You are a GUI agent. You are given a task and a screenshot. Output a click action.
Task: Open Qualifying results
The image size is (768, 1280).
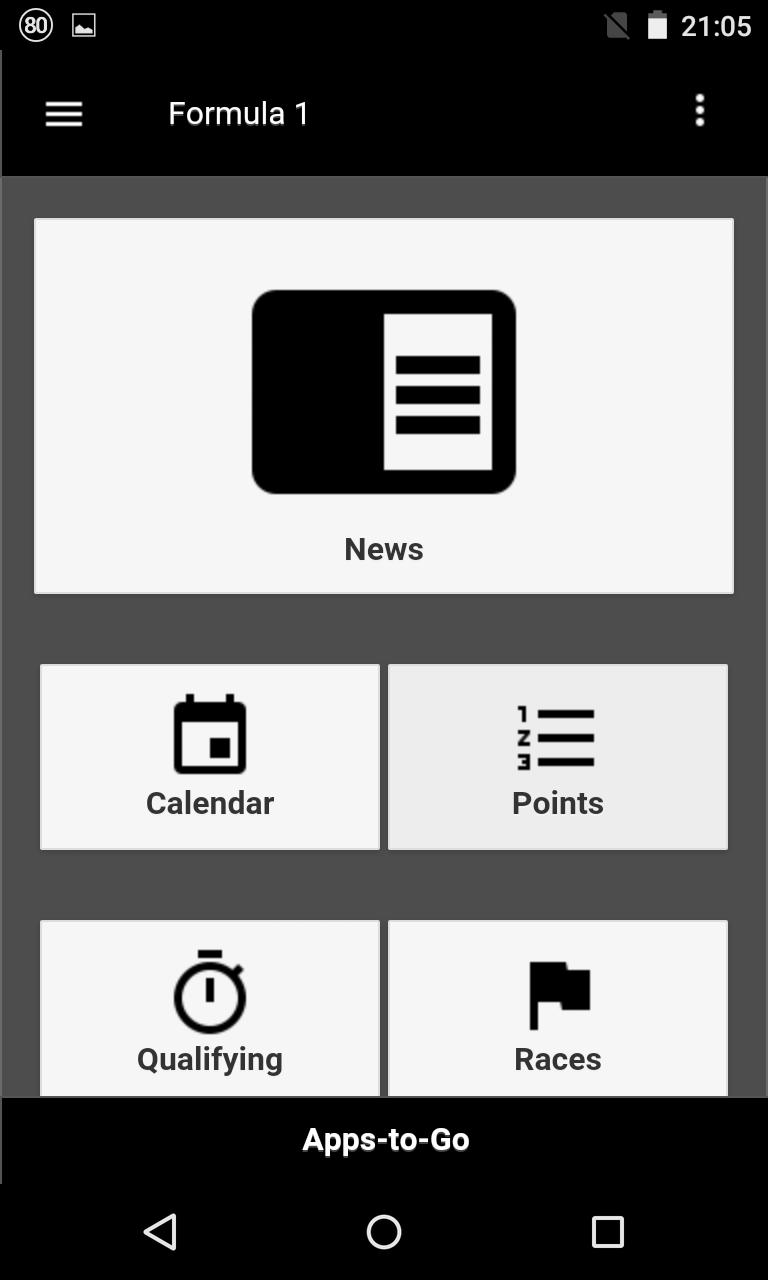click(x=210, y=1008)
